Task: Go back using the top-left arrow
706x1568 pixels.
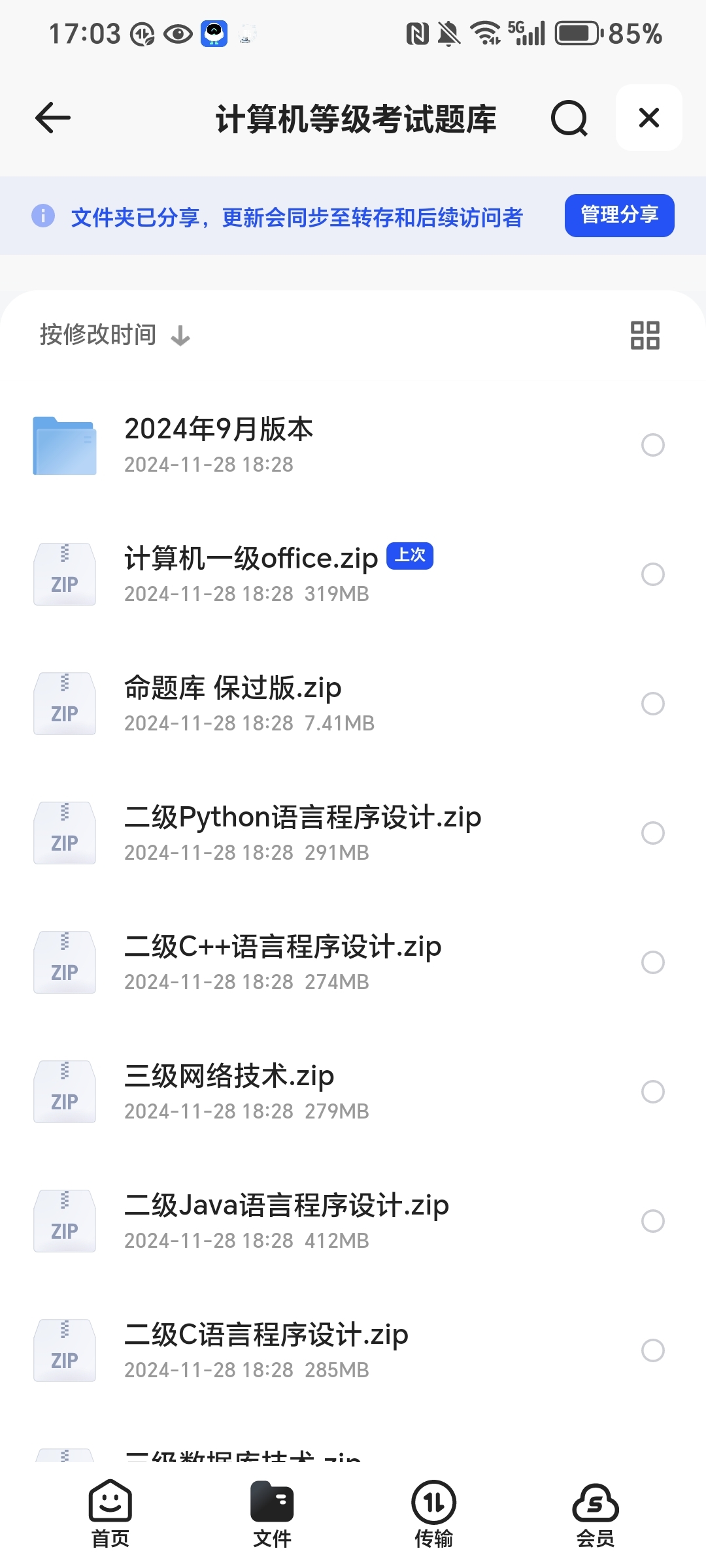Action: click(x=52, y=118)
